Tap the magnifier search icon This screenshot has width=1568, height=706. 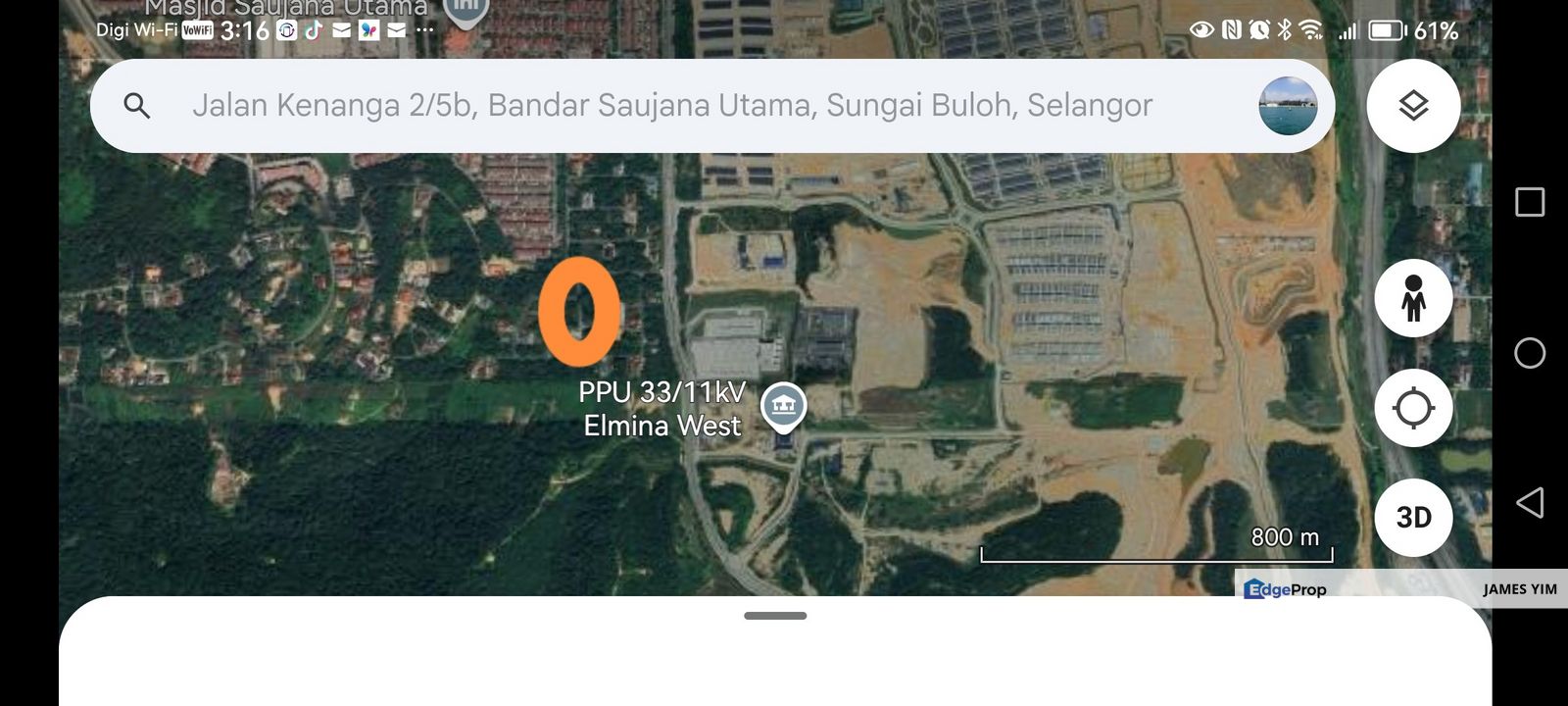click(137, 106)
